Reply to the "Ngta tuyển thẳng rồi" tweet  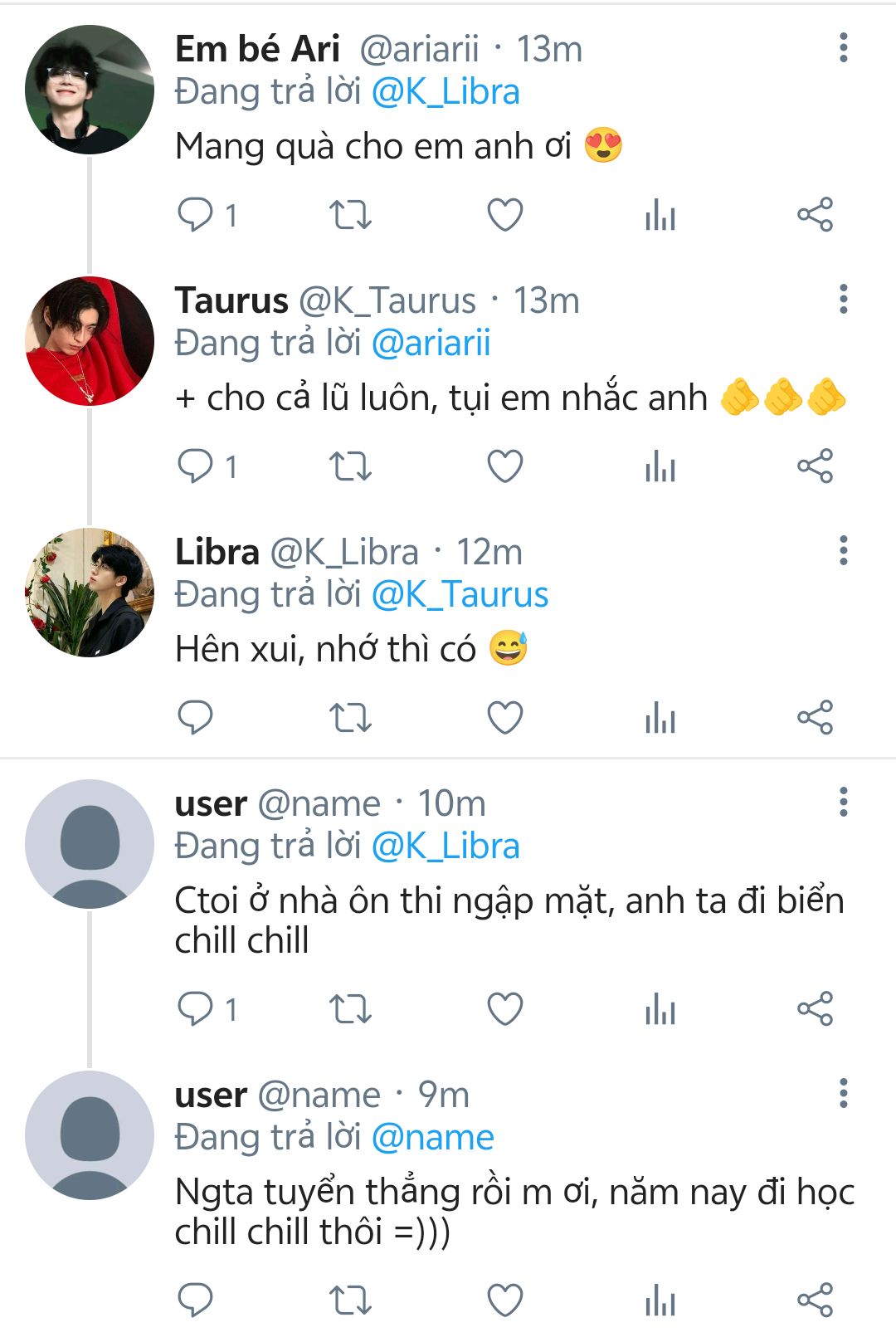click(x=196, y=1300)
